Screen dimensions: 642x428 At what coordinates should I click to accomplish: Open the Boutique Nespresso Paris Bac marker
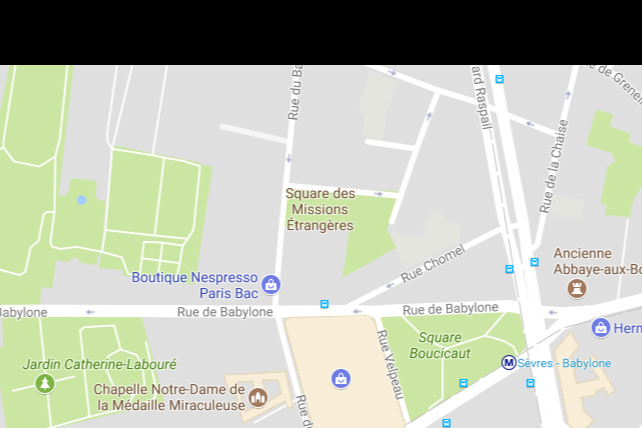click(270, 285)
